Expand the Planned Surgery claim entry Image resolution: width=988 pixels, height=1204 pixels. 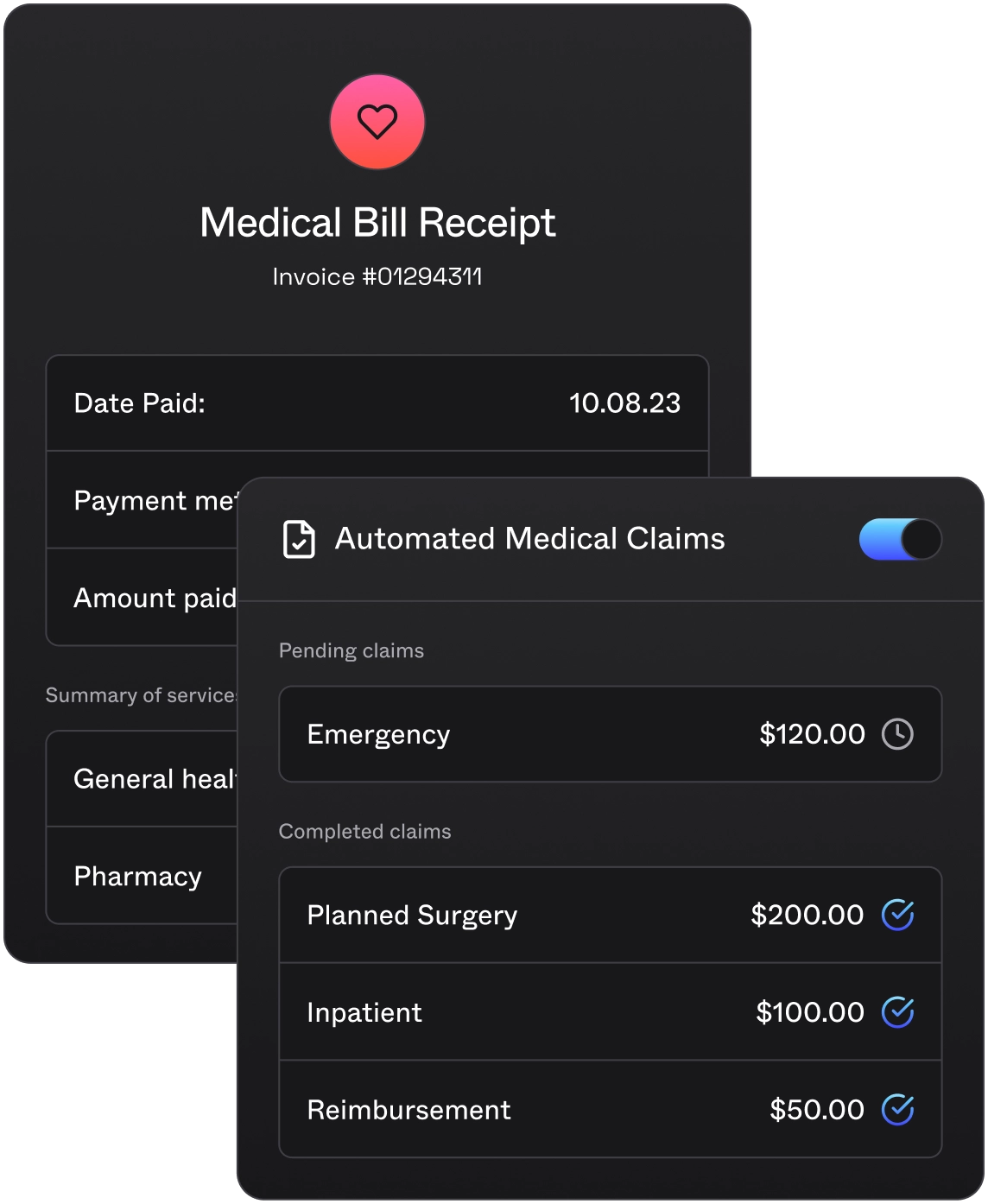(610, 915)
